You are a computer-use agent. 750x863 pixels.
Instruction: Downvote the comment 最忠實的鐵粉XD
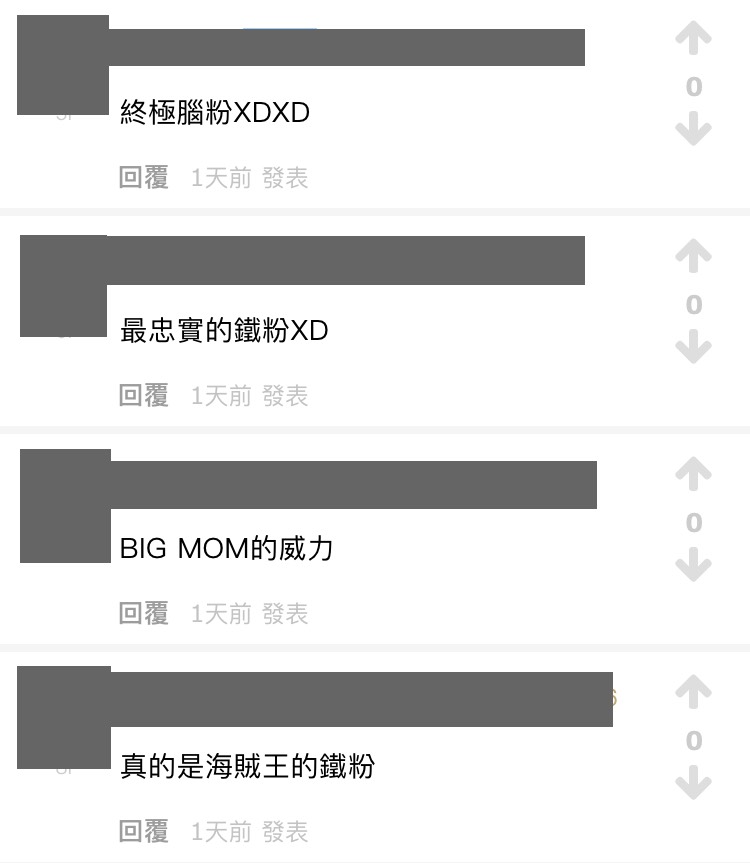(693, 348)
